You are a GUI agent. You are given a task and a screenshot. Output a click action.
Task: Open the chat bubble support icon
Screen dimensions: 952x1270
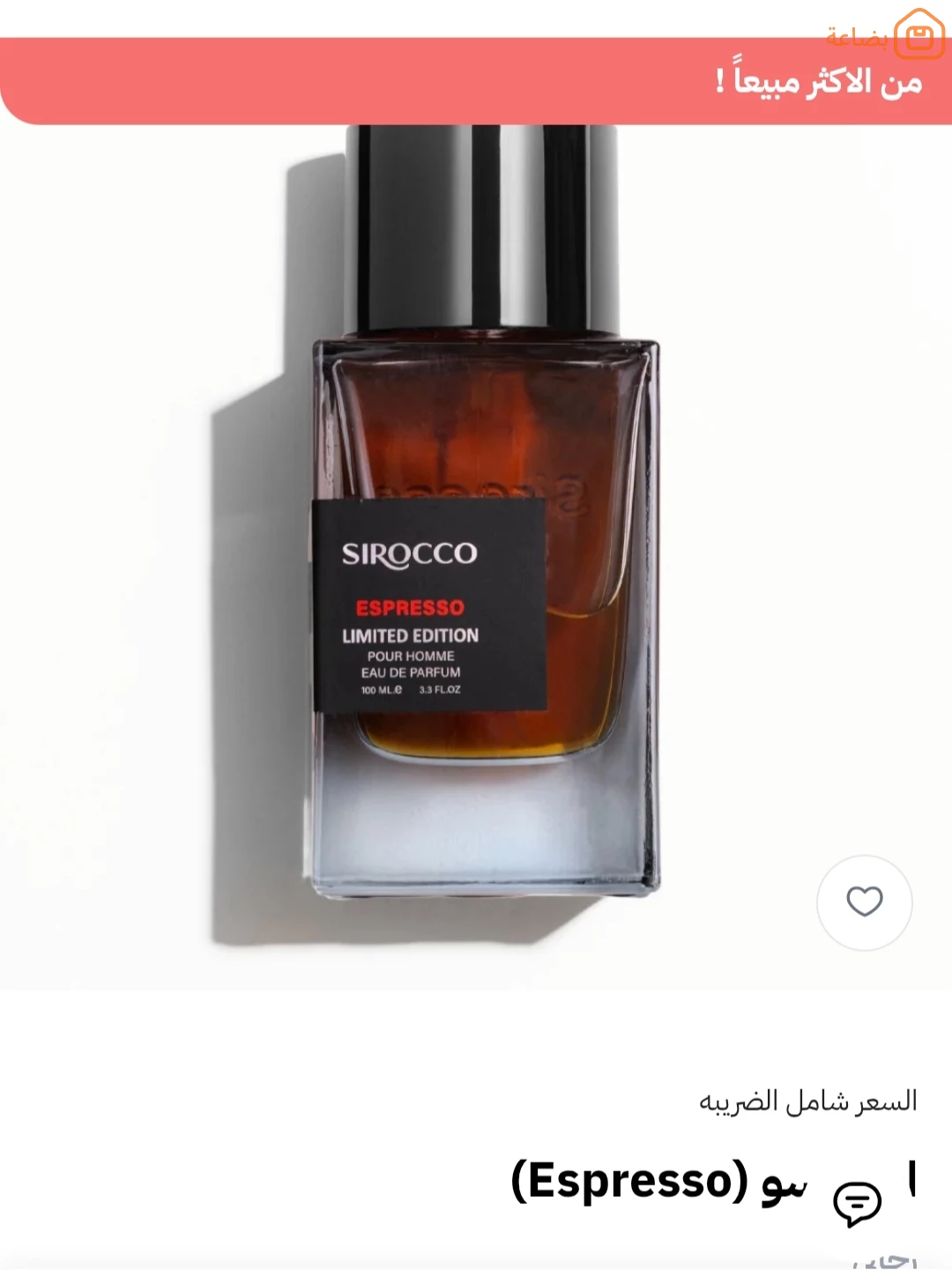[857, 1203]
